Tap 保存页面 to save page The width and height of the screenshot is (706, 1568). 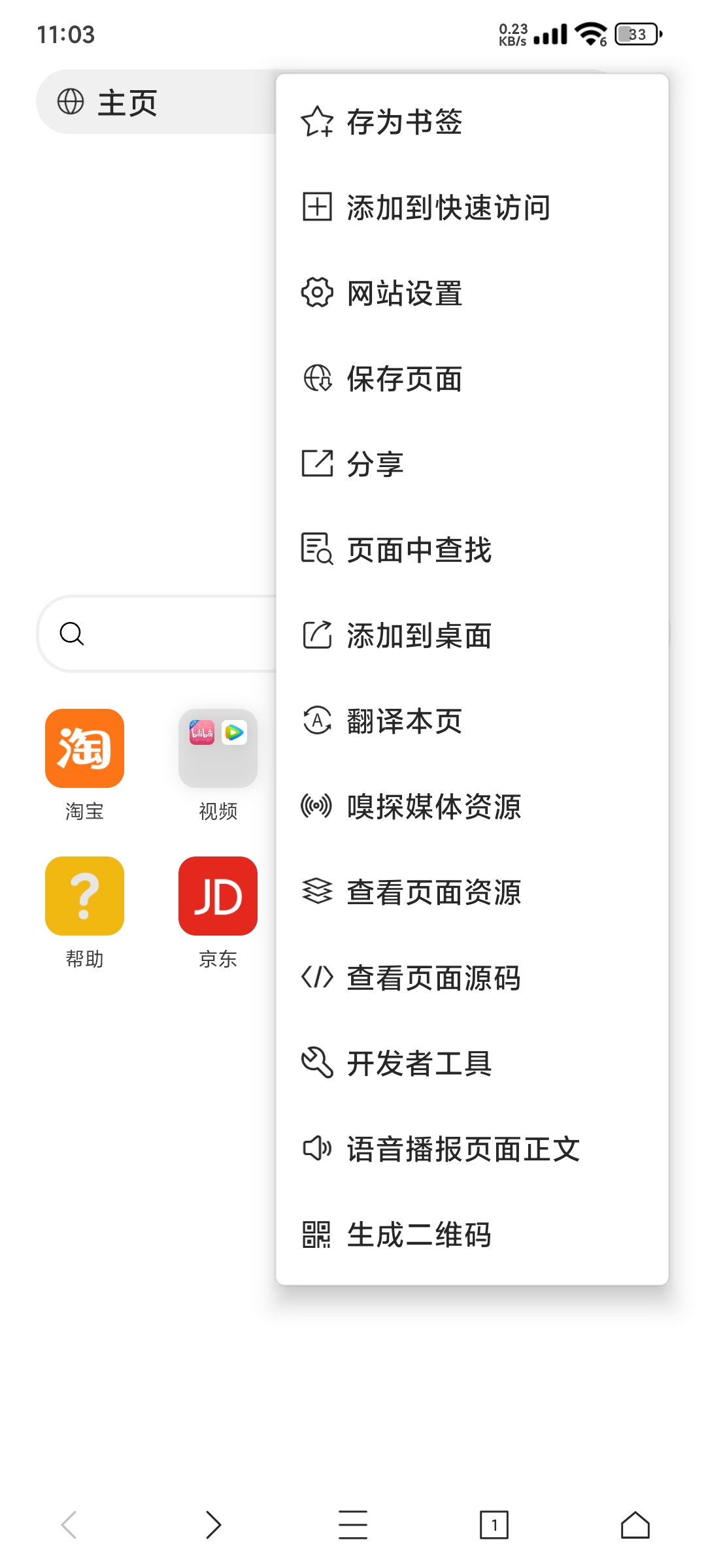click(x=405, y=379)
